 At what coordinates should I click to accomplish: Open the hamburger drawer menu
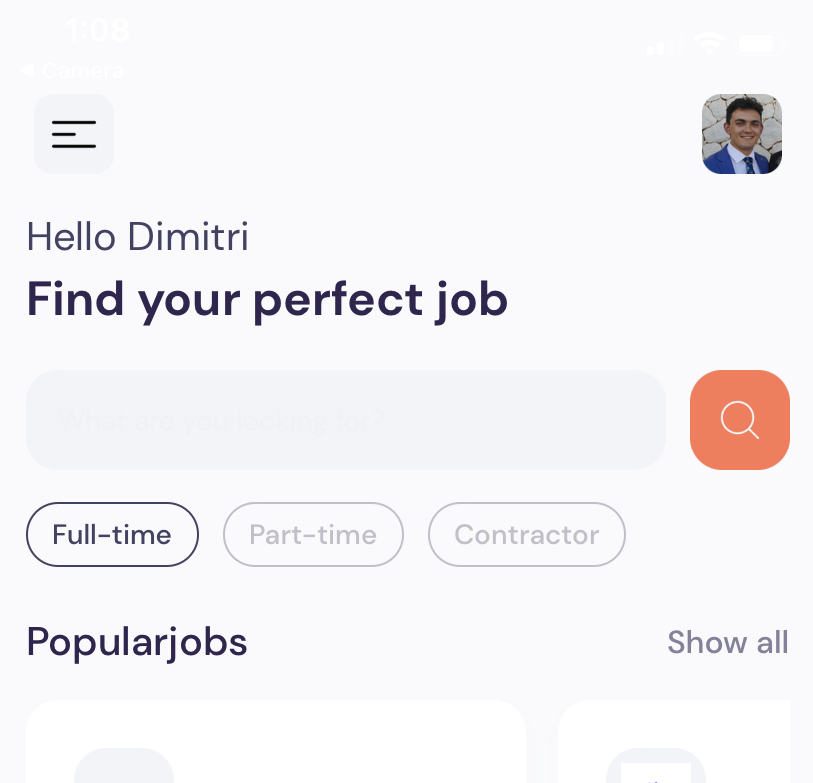point(74,134)
